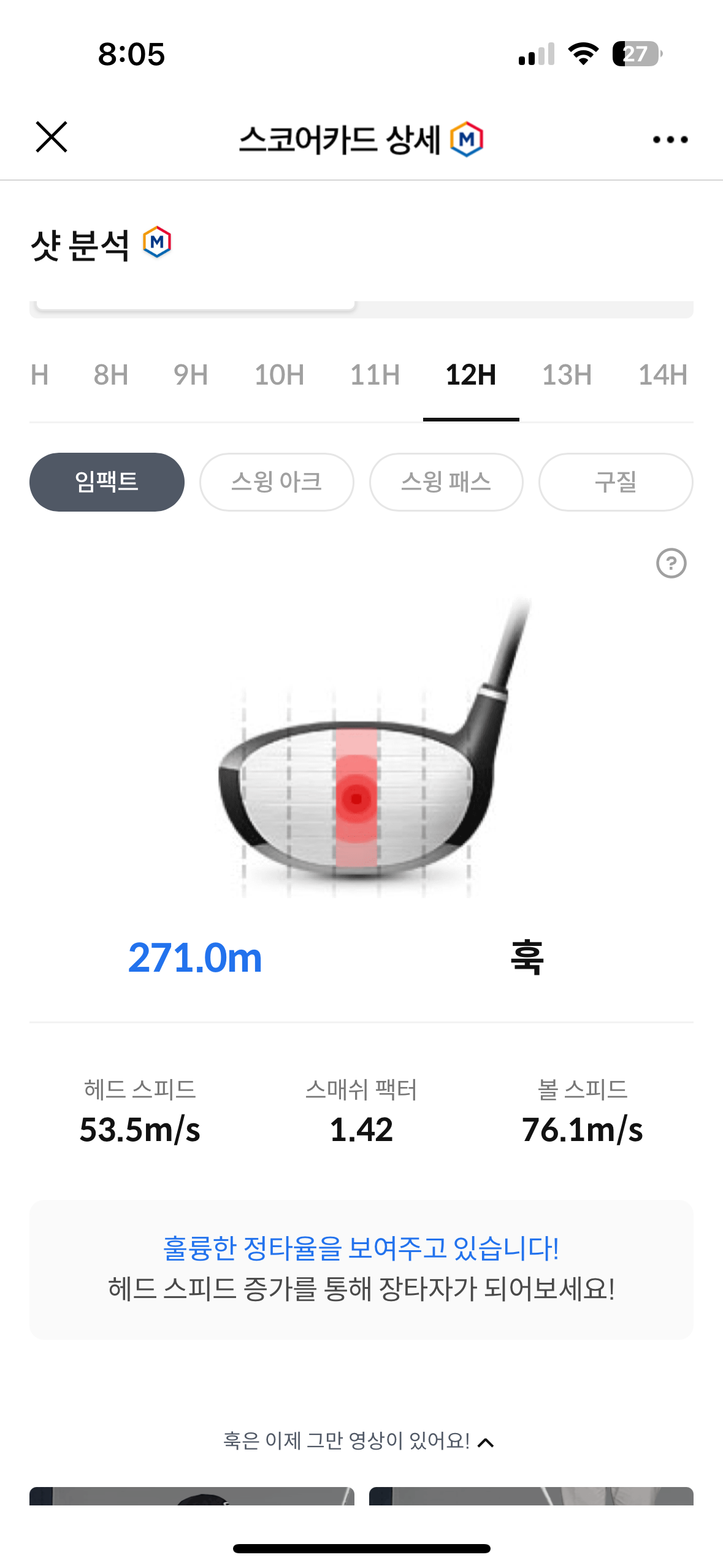Screen dimensions: 723x1568
Task: View the 11H hole tab
Action: (375, 375)
